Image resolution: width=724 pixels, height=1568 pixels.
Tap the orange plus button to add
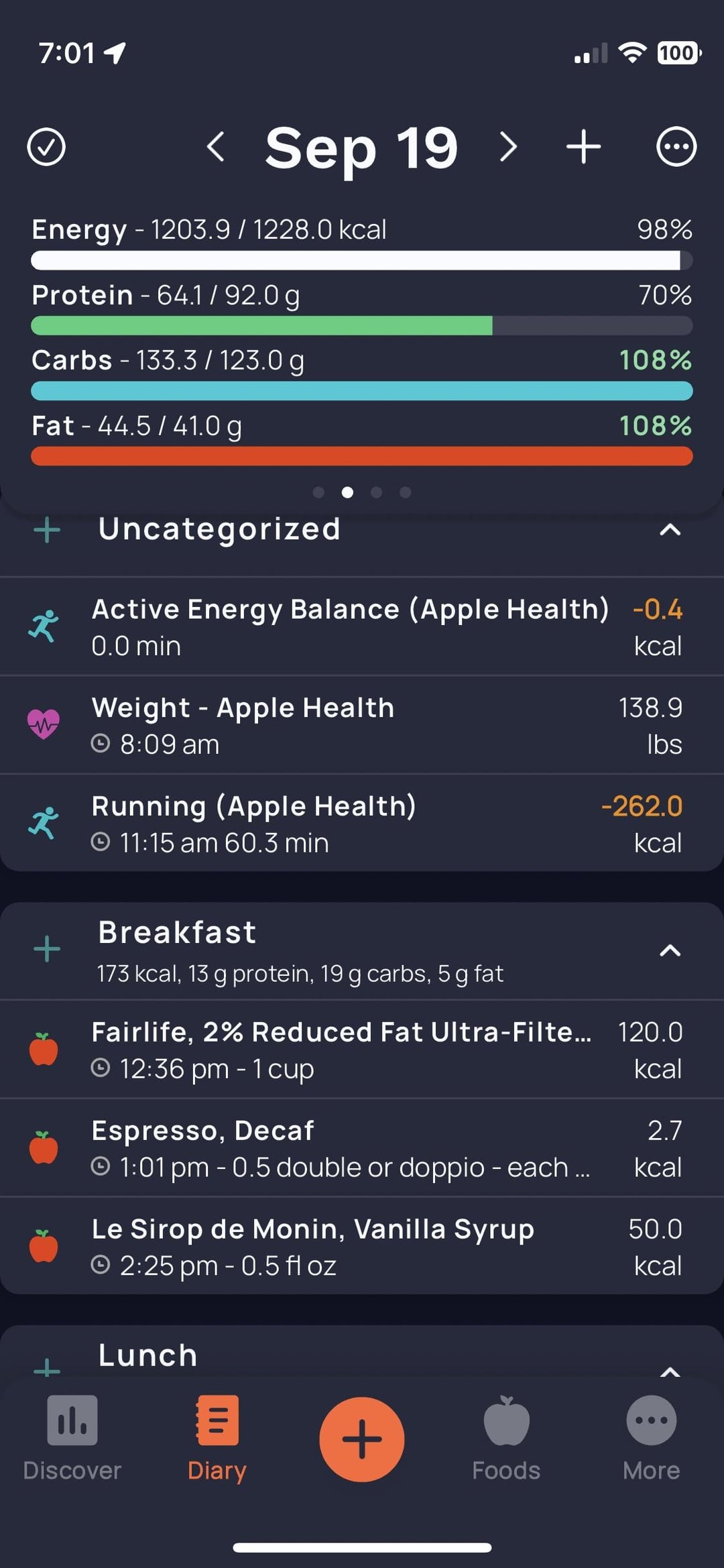coord(362,1439)
